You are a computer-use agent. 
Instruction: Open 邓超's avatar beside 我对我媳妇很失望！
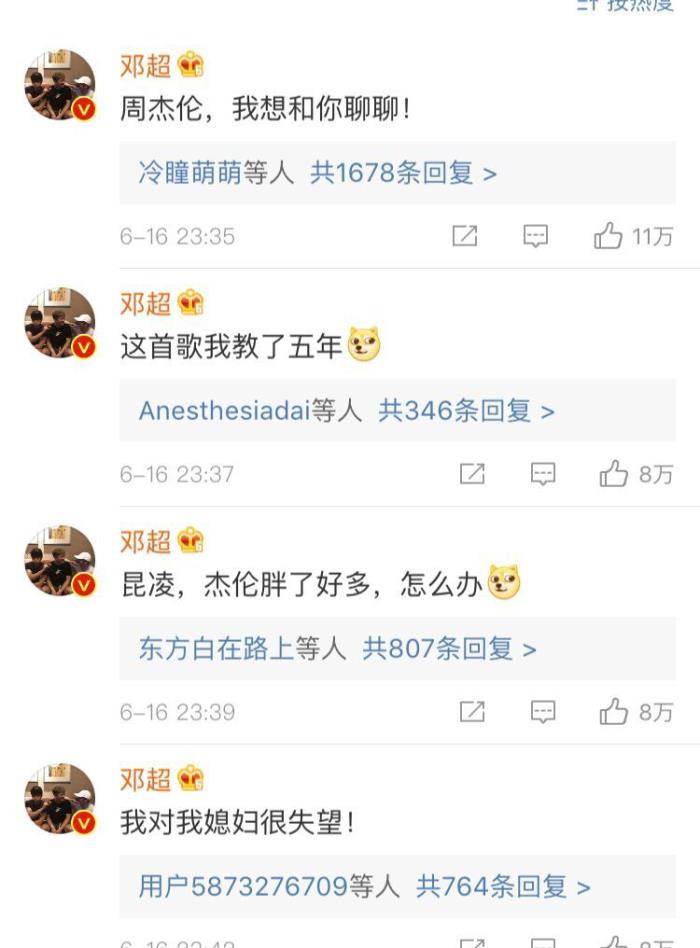pos(60,799)
